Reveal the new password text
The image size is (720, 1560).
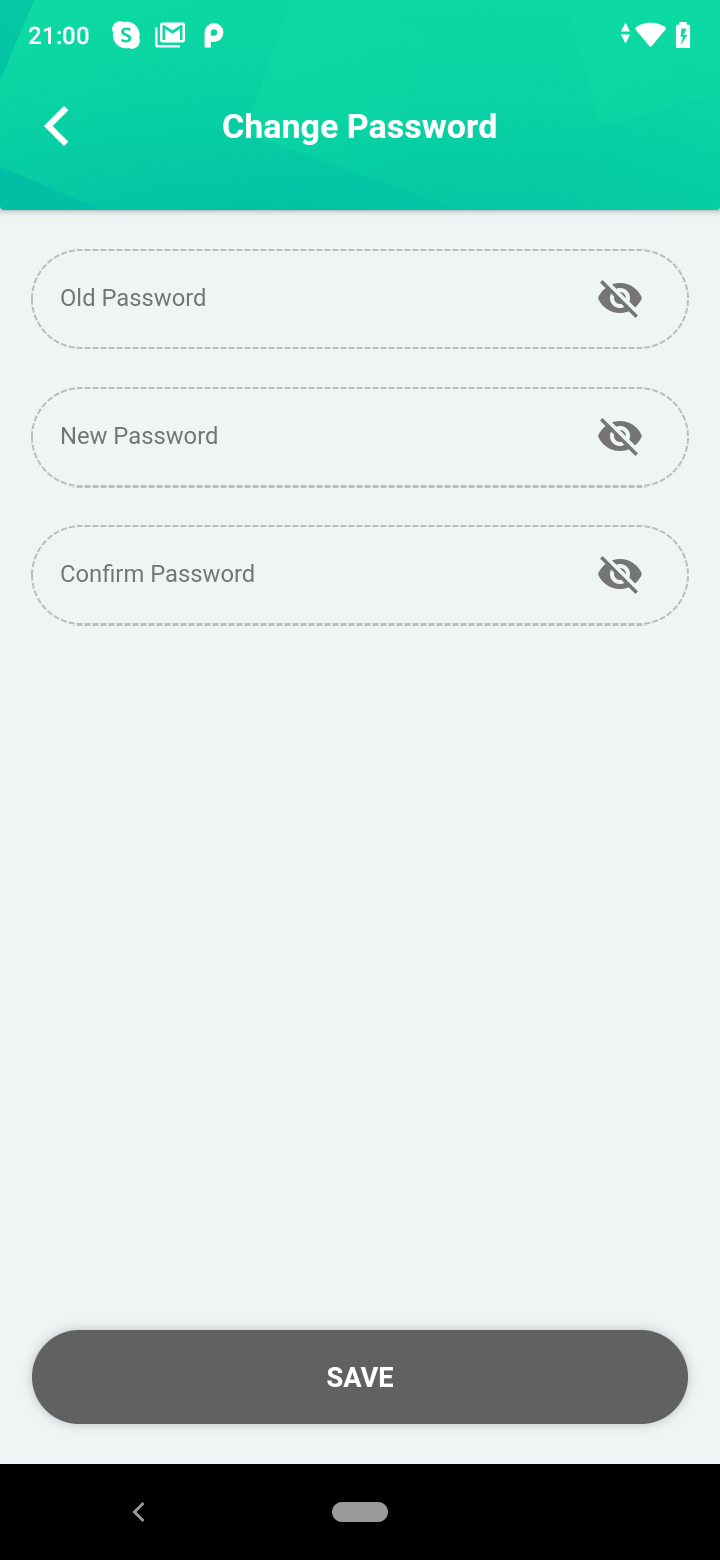pyautogui.click(x=619, y=436)
